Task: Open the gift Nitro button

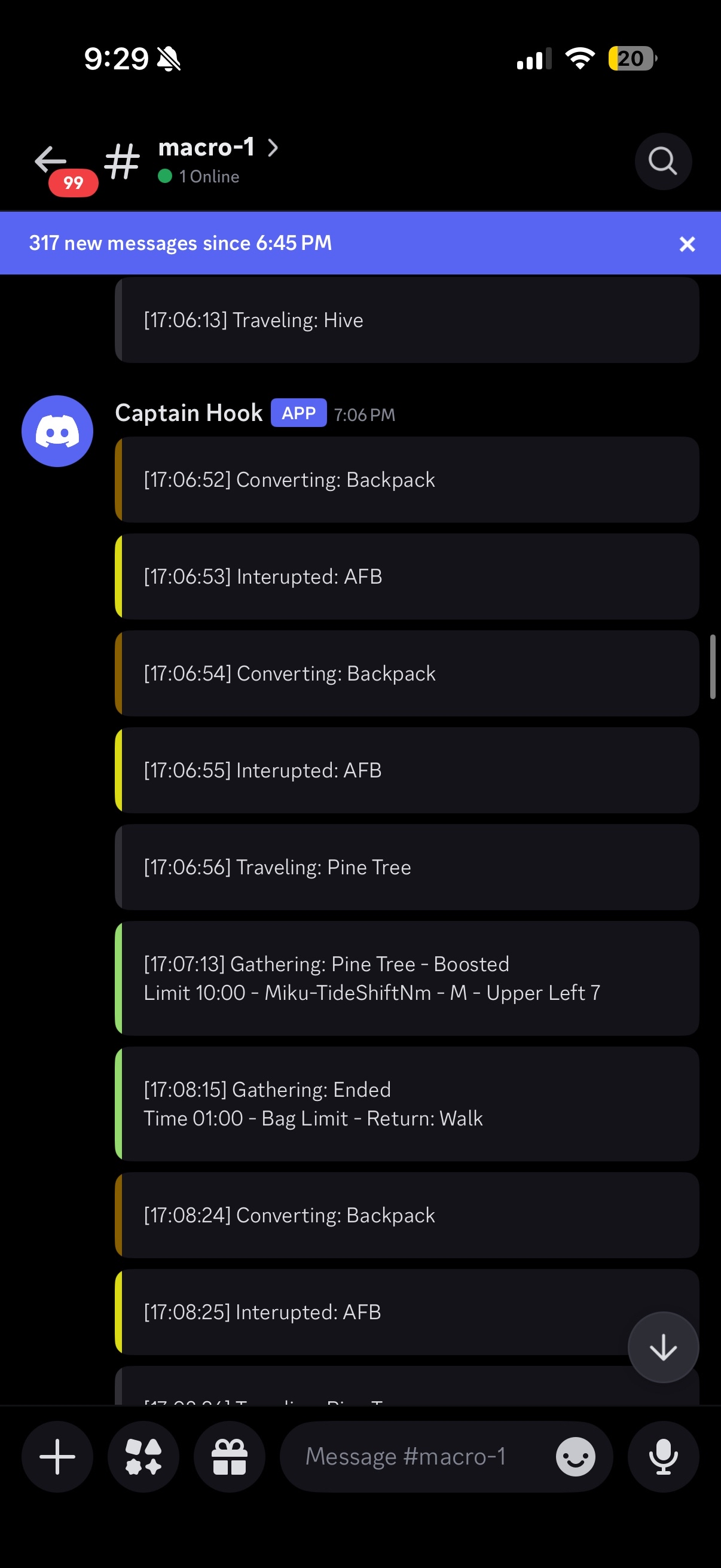Action: point(230,1457)
